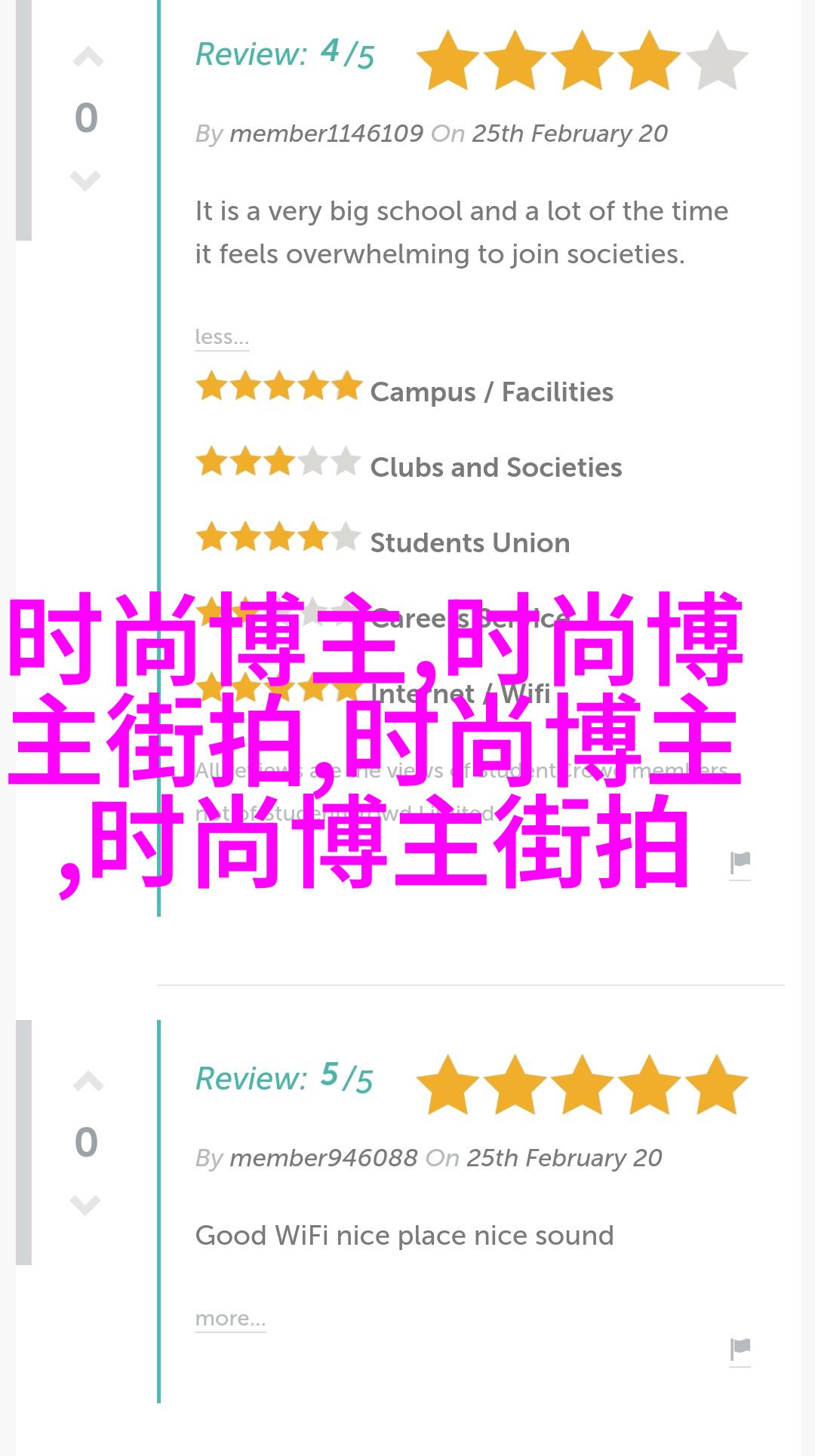Collapse the review using the less link

tap(222, 336)
